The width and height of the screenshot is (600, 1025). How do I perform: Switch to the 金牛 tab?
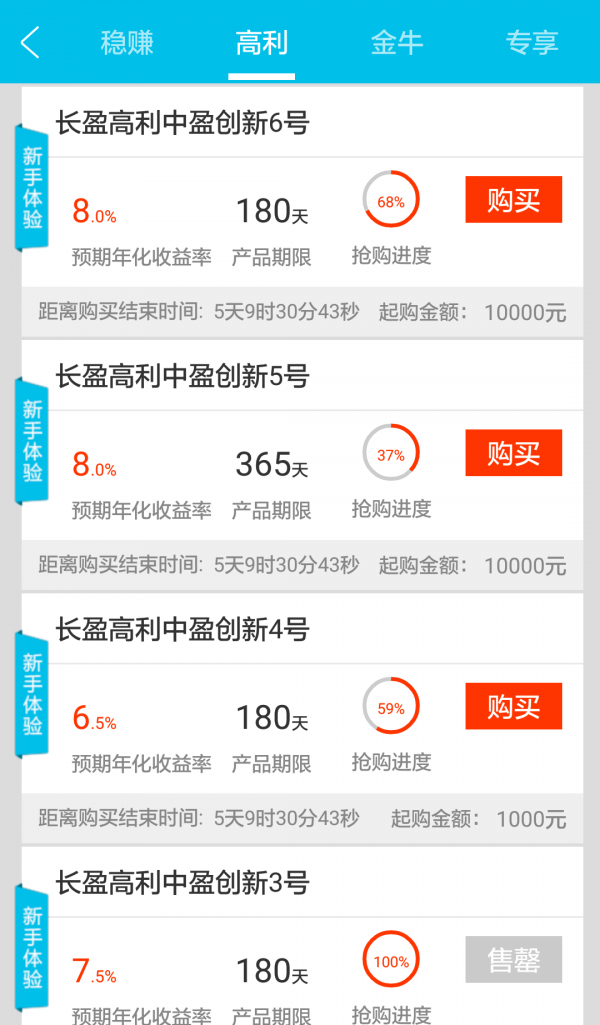click(397, 42)
